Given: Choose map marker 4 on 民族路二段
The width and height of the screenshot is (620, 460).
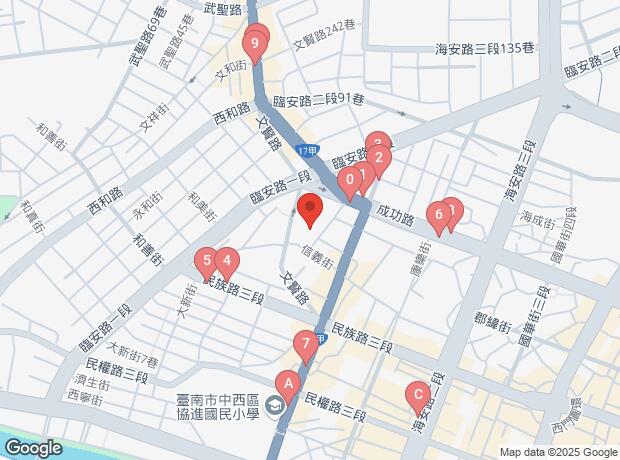Looking at the screenshot, I should 227,265.
